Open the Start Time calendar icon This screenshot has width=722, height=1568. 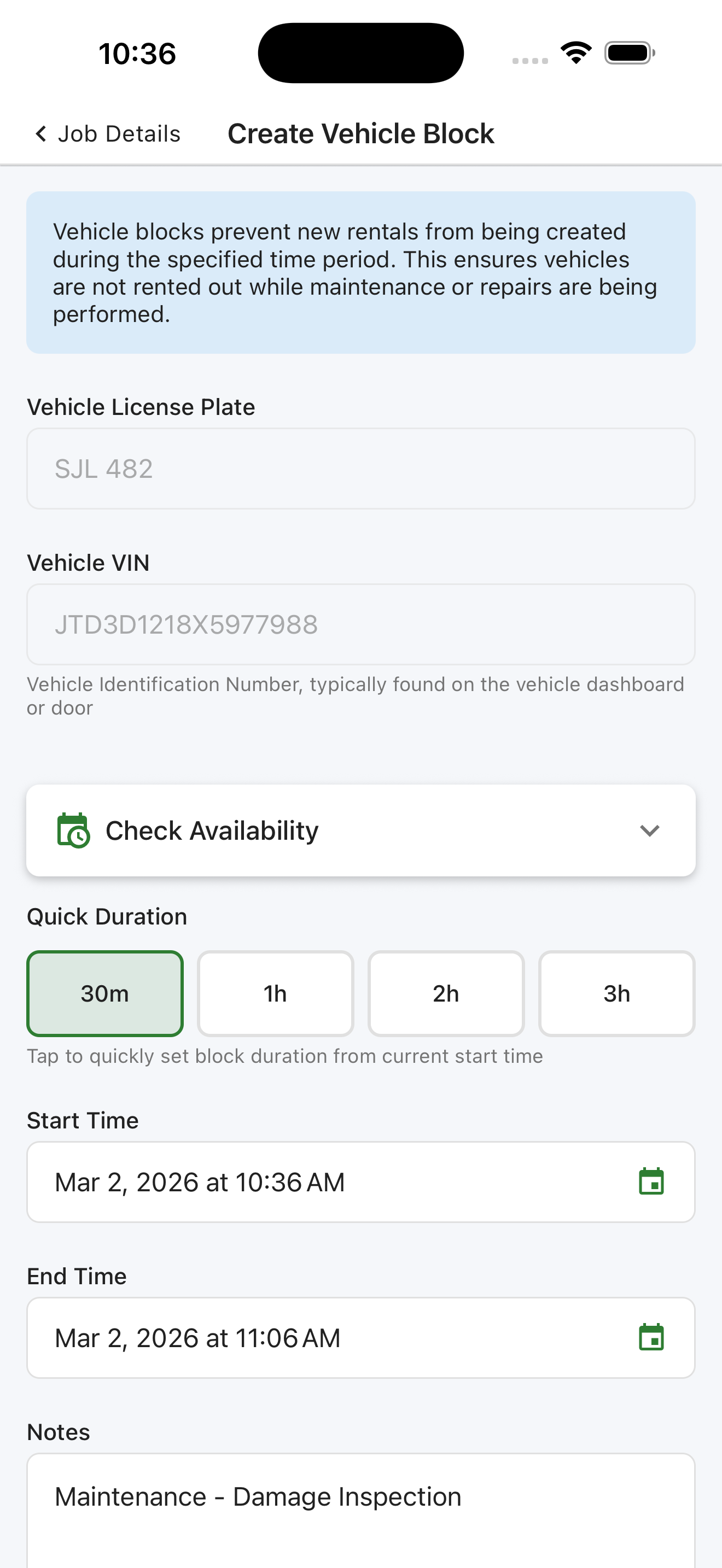click(652, 1181)
